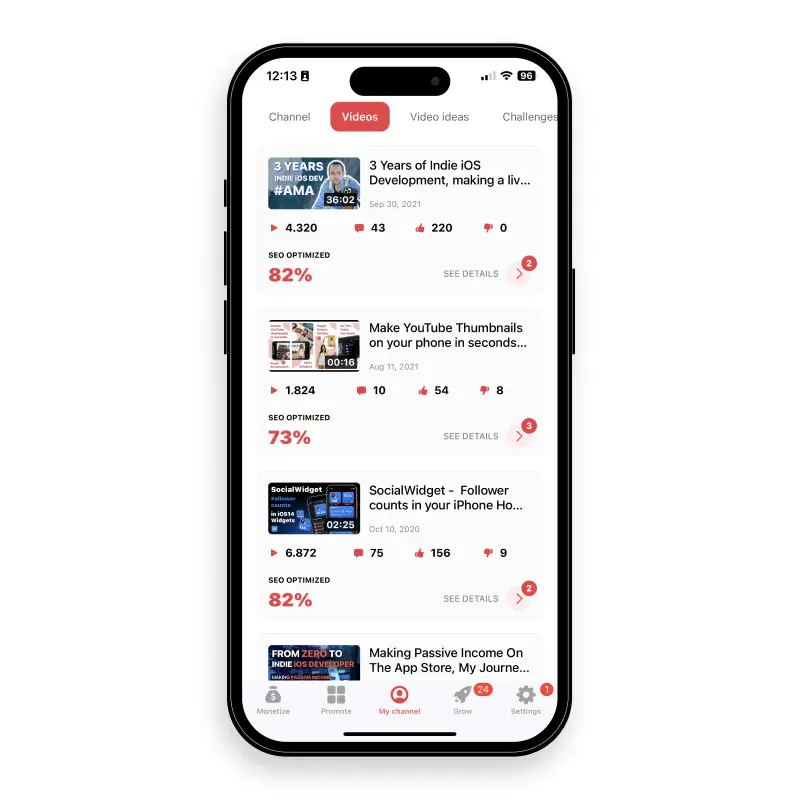Select the My channel tab

(x=399, y=700)
